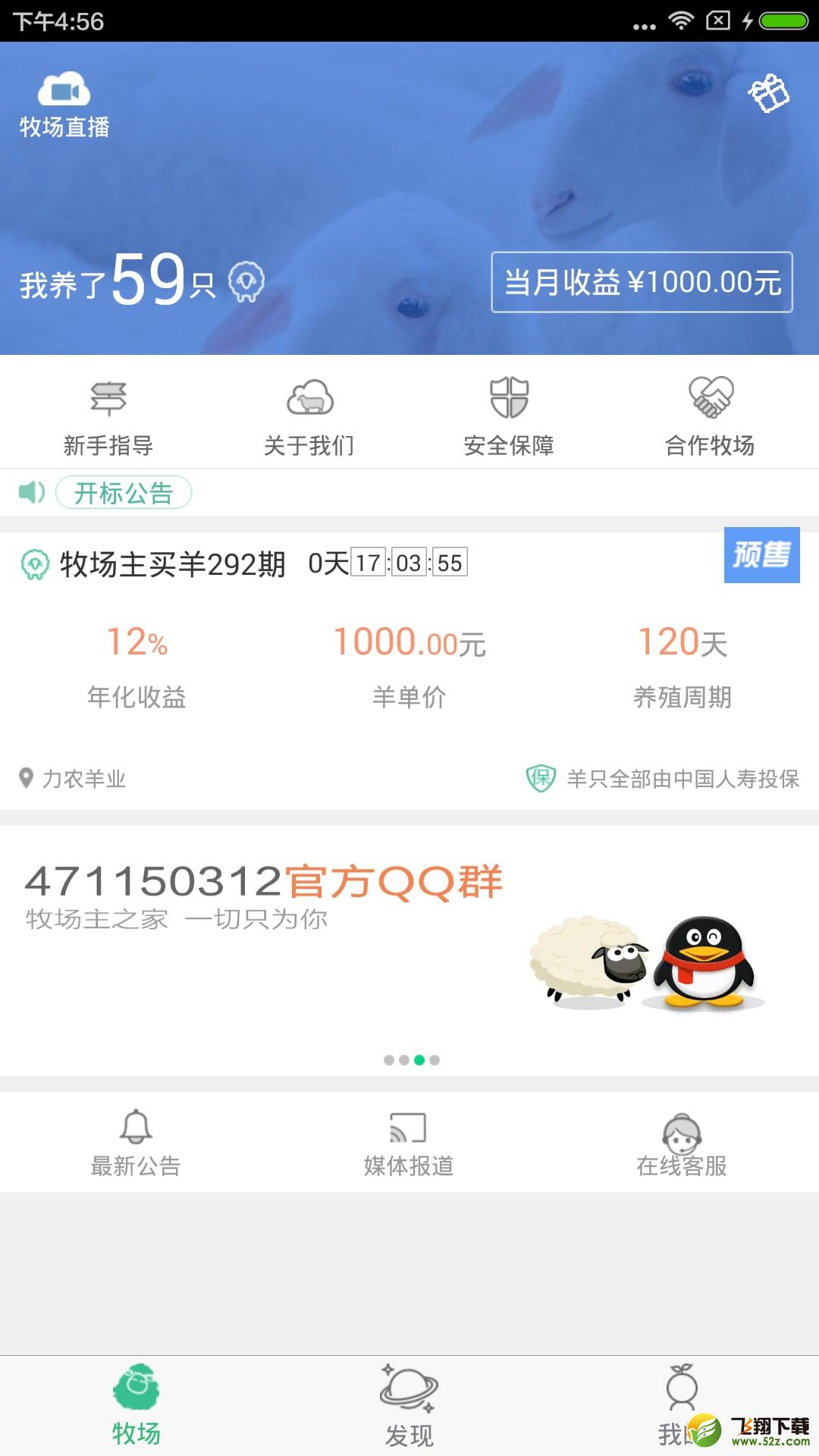Switch to the 我的 profile tab
Image resolution: width=819 pixels, height=1456 pixels.
[x=682, y=1406]
